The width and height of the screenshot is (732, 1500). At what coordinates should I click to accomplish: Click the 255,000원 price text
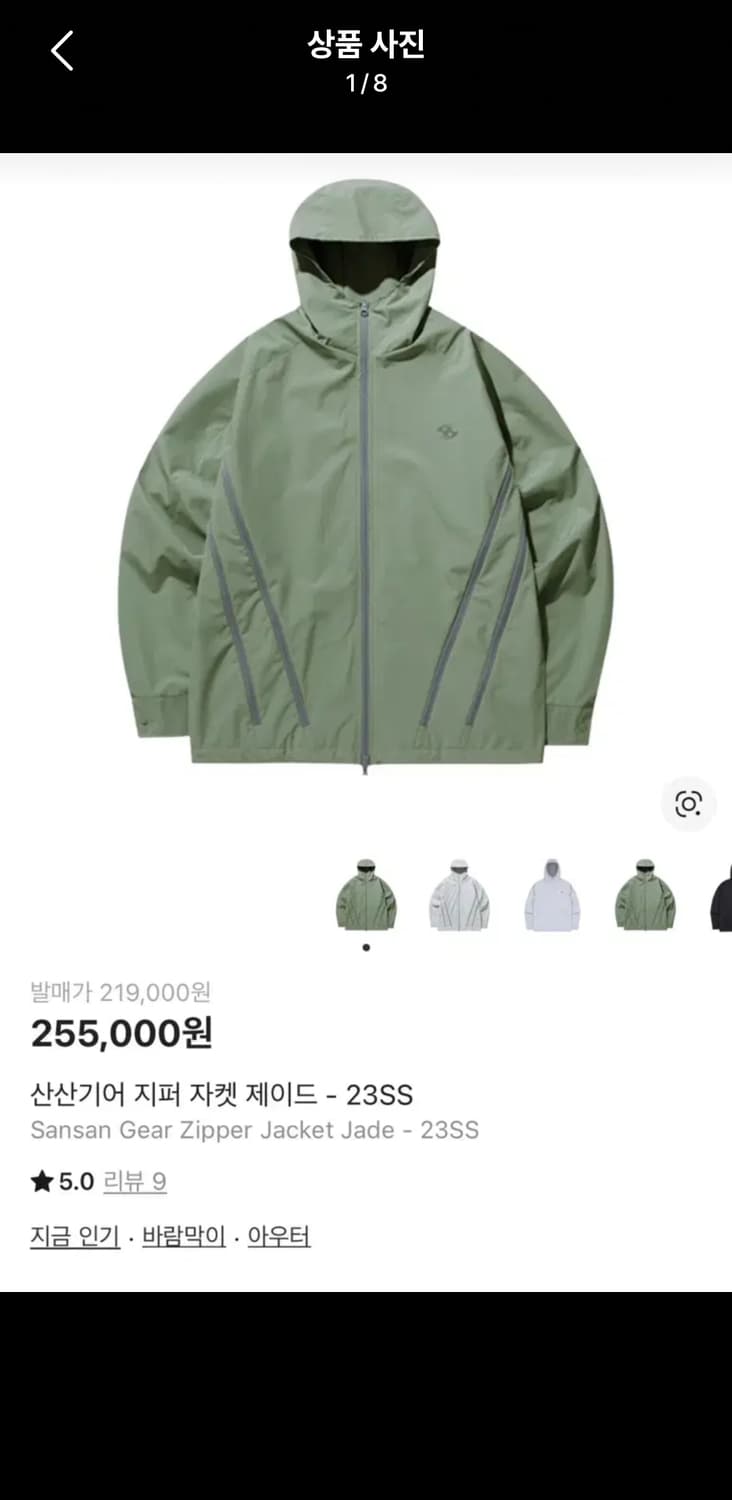tap(121, 1034)
